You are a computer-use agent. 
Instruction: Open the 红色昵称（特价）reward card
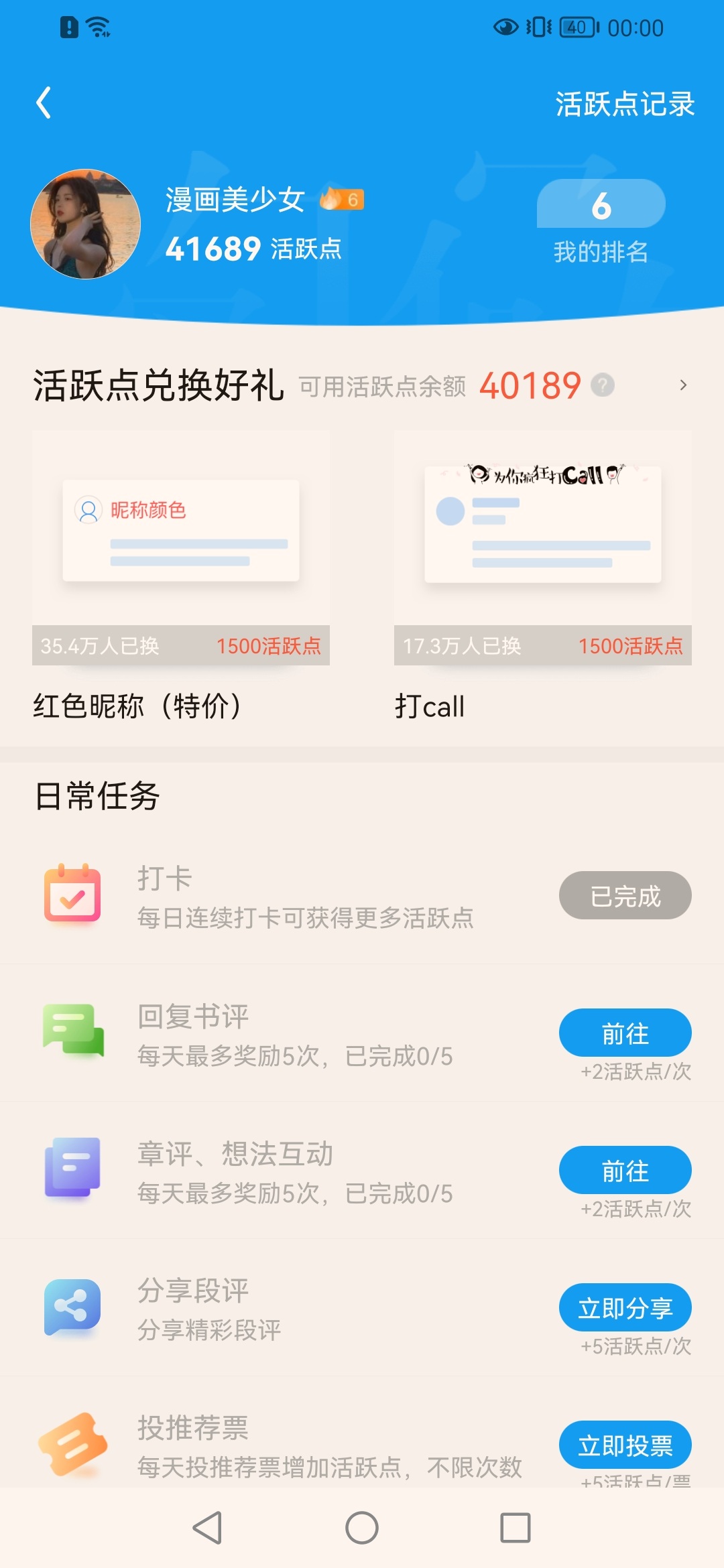[181, 576]
